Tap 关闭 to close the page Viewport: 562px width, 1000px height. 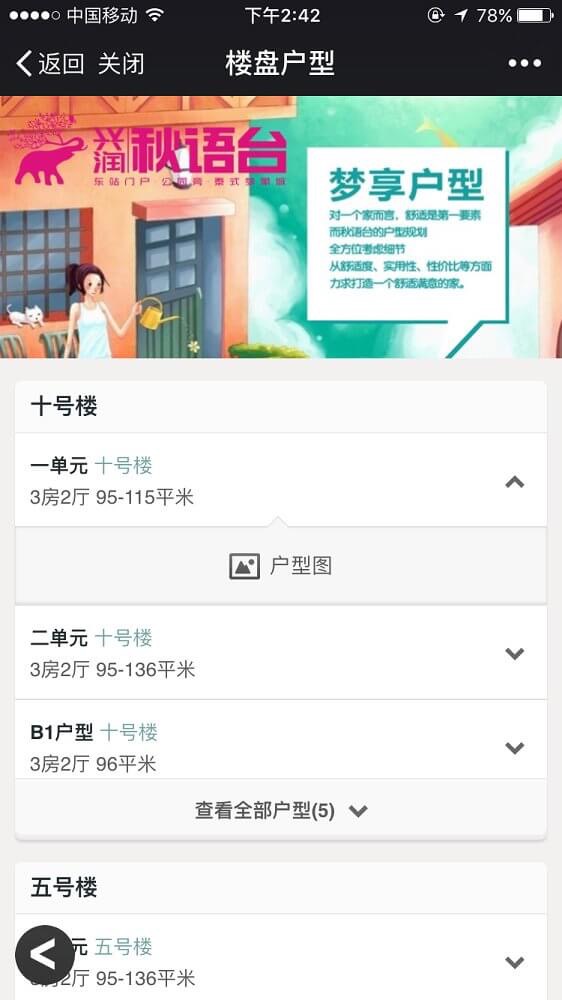pyautogui.click(x=121, y=64)
